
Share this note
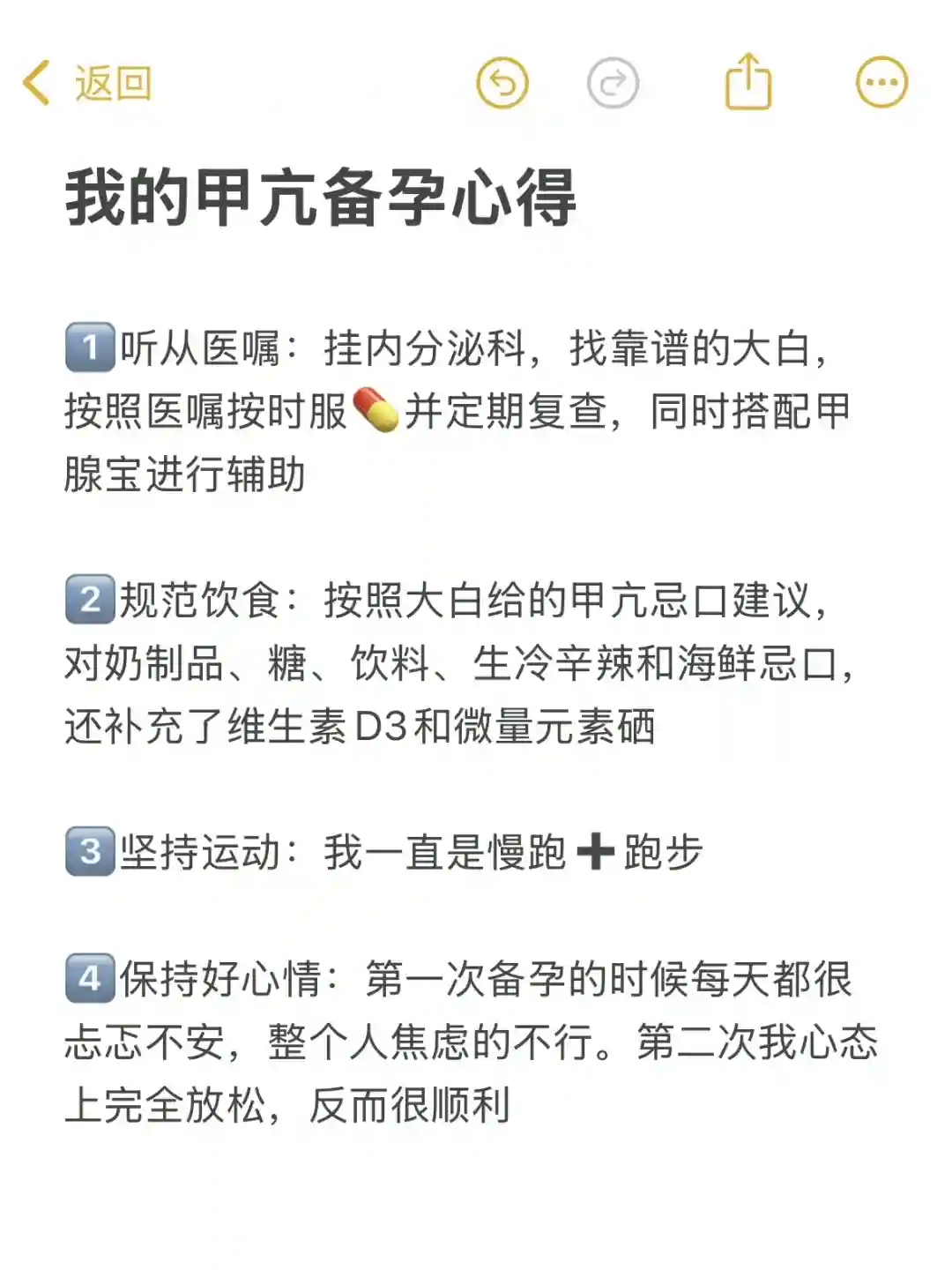(747, 82)
